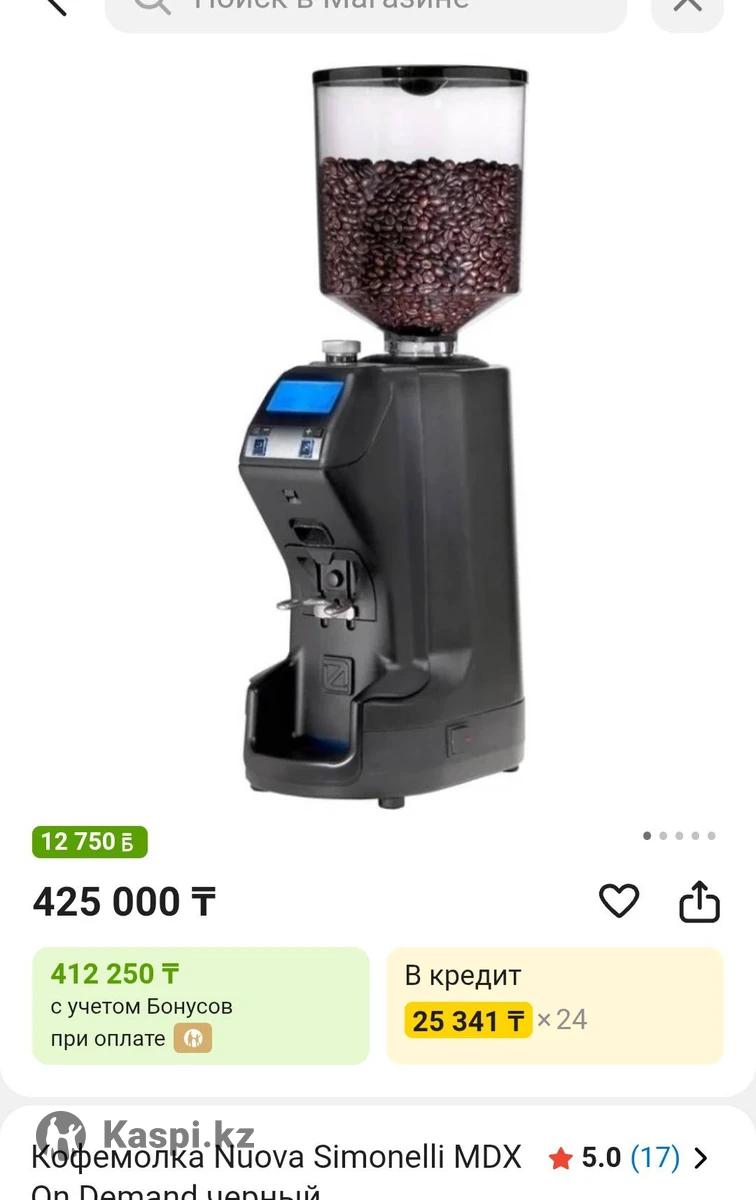Go back using the top arrow
The image size is (756, 1200).
pos(50,5)
